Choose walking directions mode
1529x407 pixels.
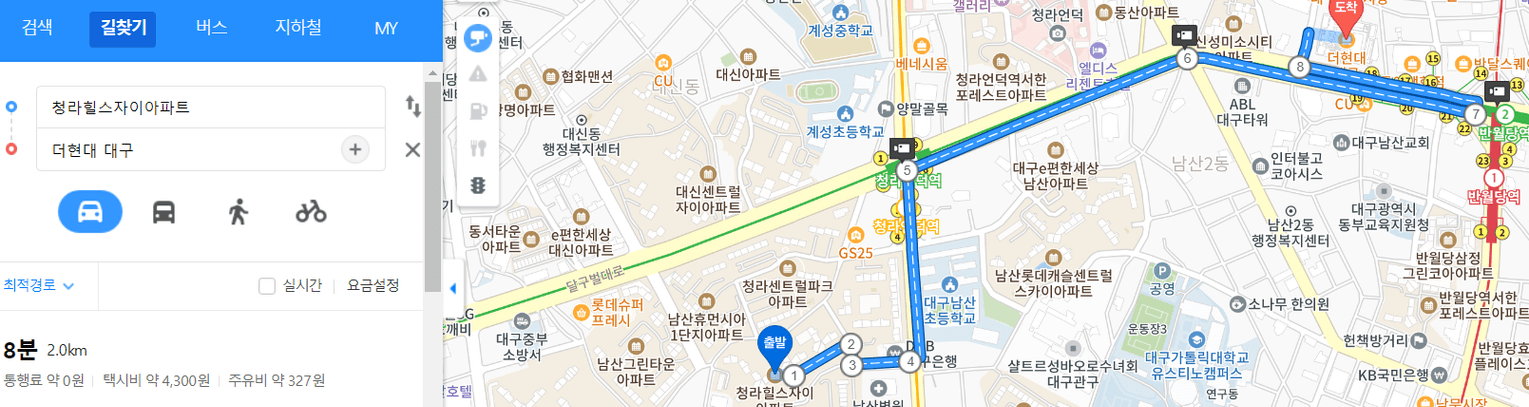(237, 212)
